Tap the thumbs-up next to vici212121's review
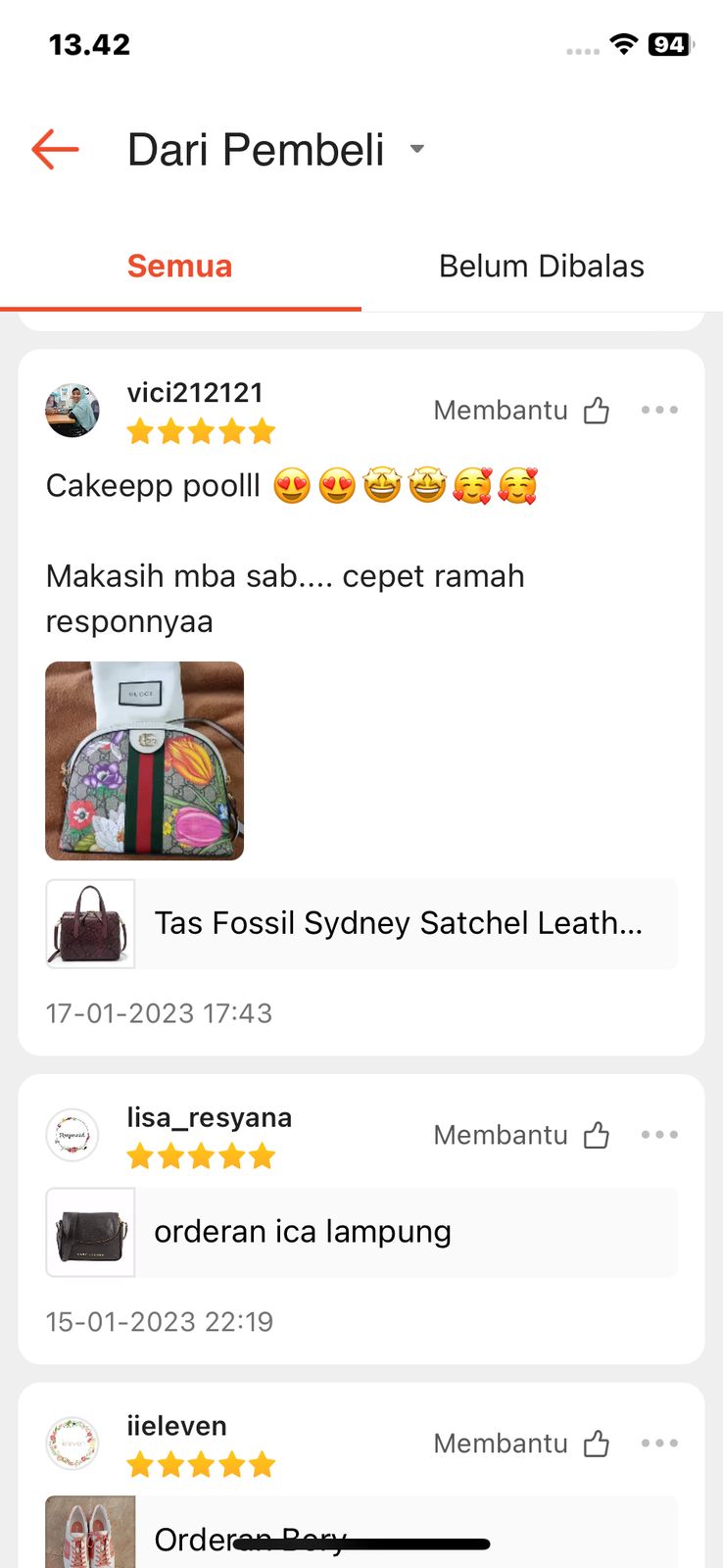Screen dimensions: 723x1568 (596, 410)
